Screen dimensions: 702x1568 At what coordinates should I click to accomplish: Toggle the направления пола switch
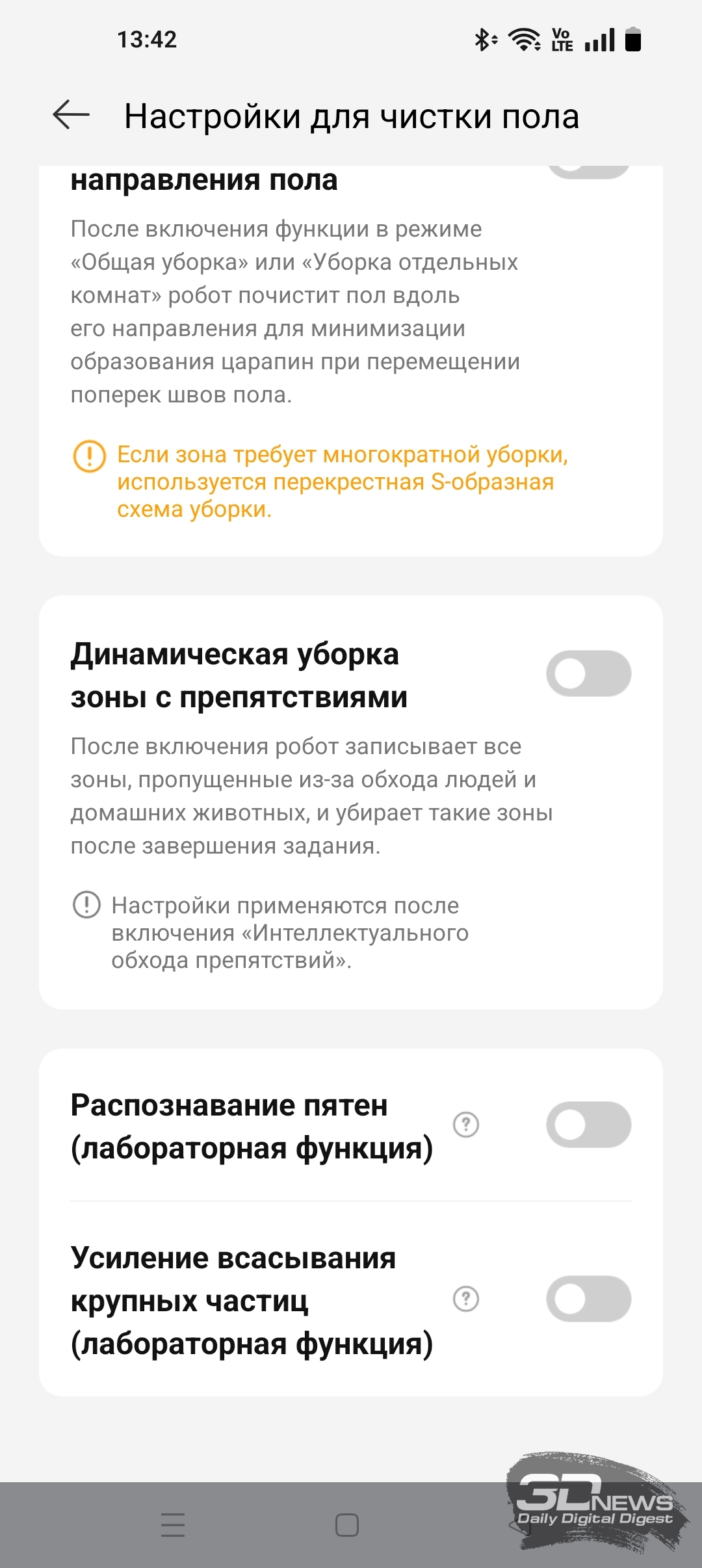[x=588, y=170]
